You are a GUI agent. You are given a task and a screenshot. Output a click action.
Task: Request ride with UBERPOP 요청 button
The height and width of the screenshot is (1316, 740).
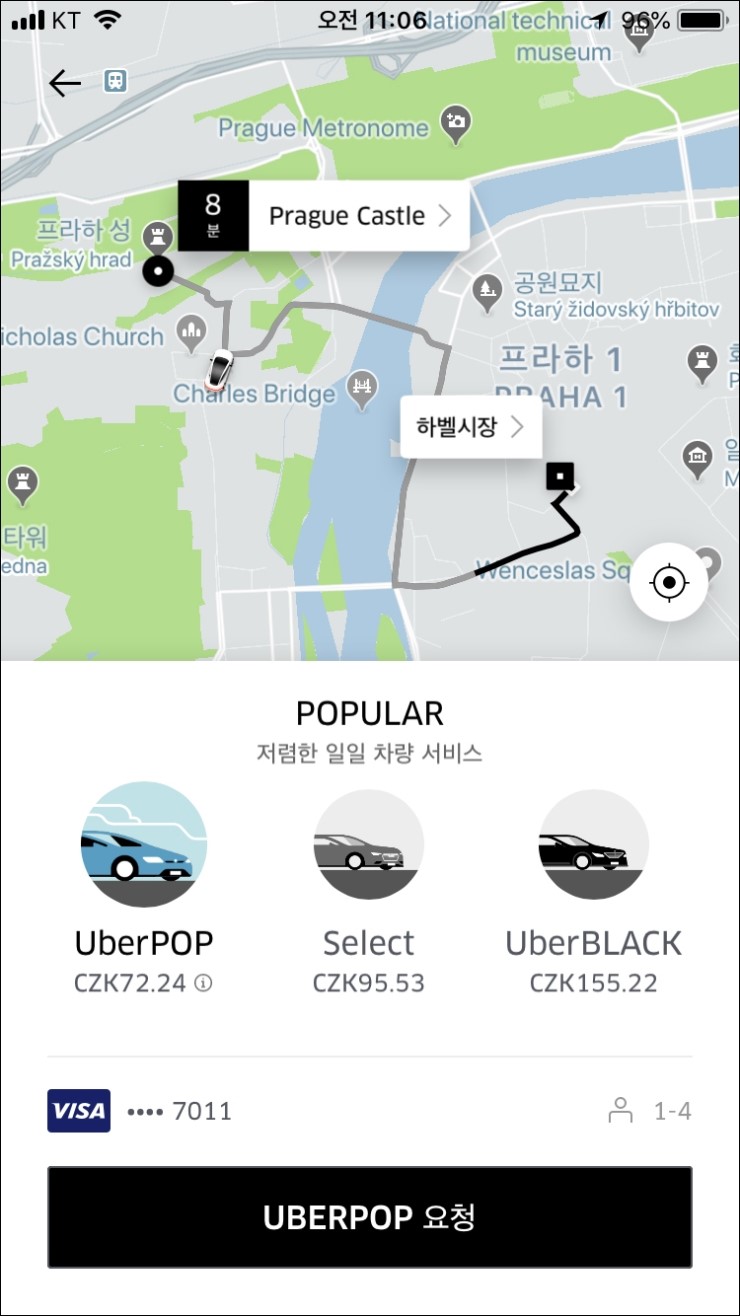[369, 1217]
